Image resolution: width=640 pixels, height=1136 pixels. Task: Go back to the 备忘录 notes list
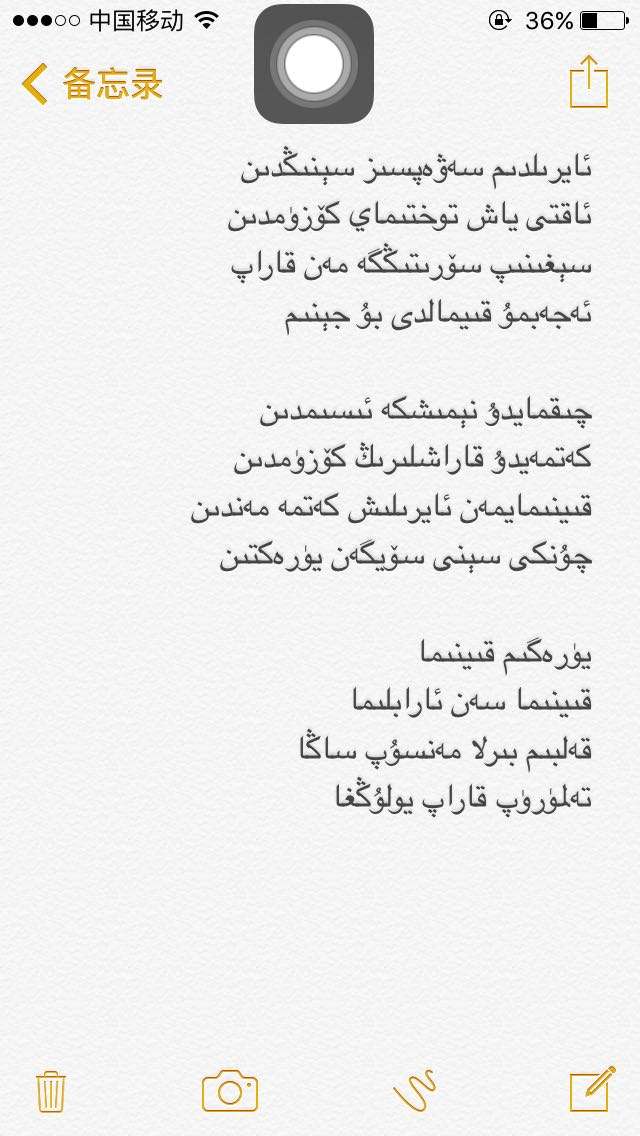(90, 84)
